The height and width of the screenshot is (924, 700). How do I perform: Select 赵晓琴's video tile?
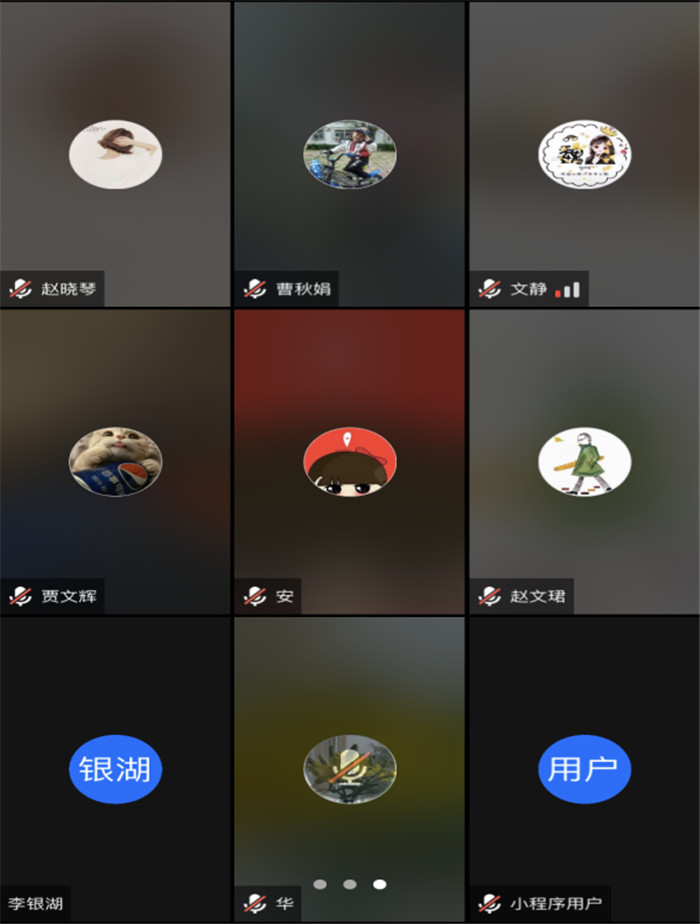pos(115,154)
